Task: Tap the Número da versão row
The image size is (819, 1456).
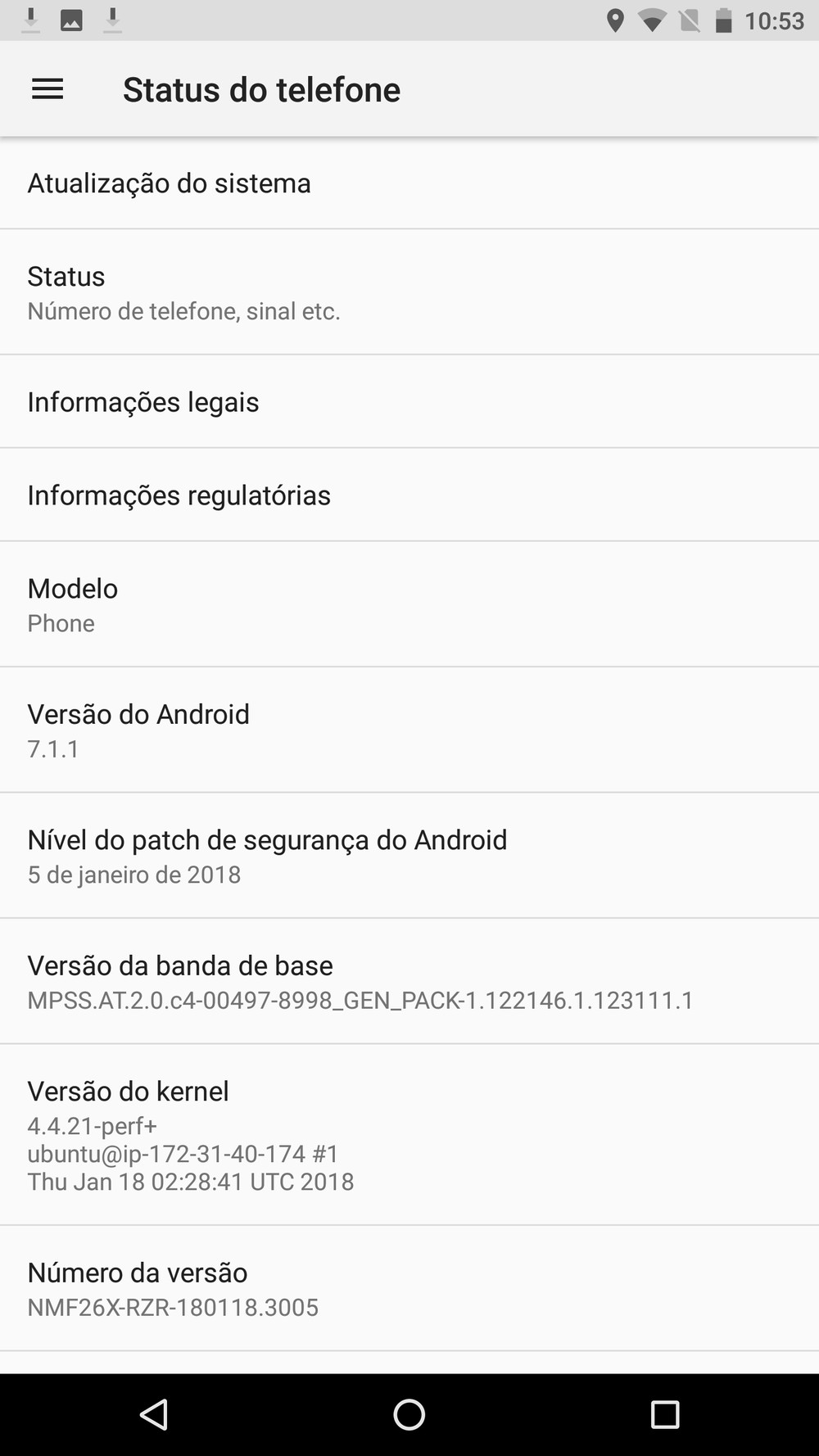Action: click(x=409, y=1288)
